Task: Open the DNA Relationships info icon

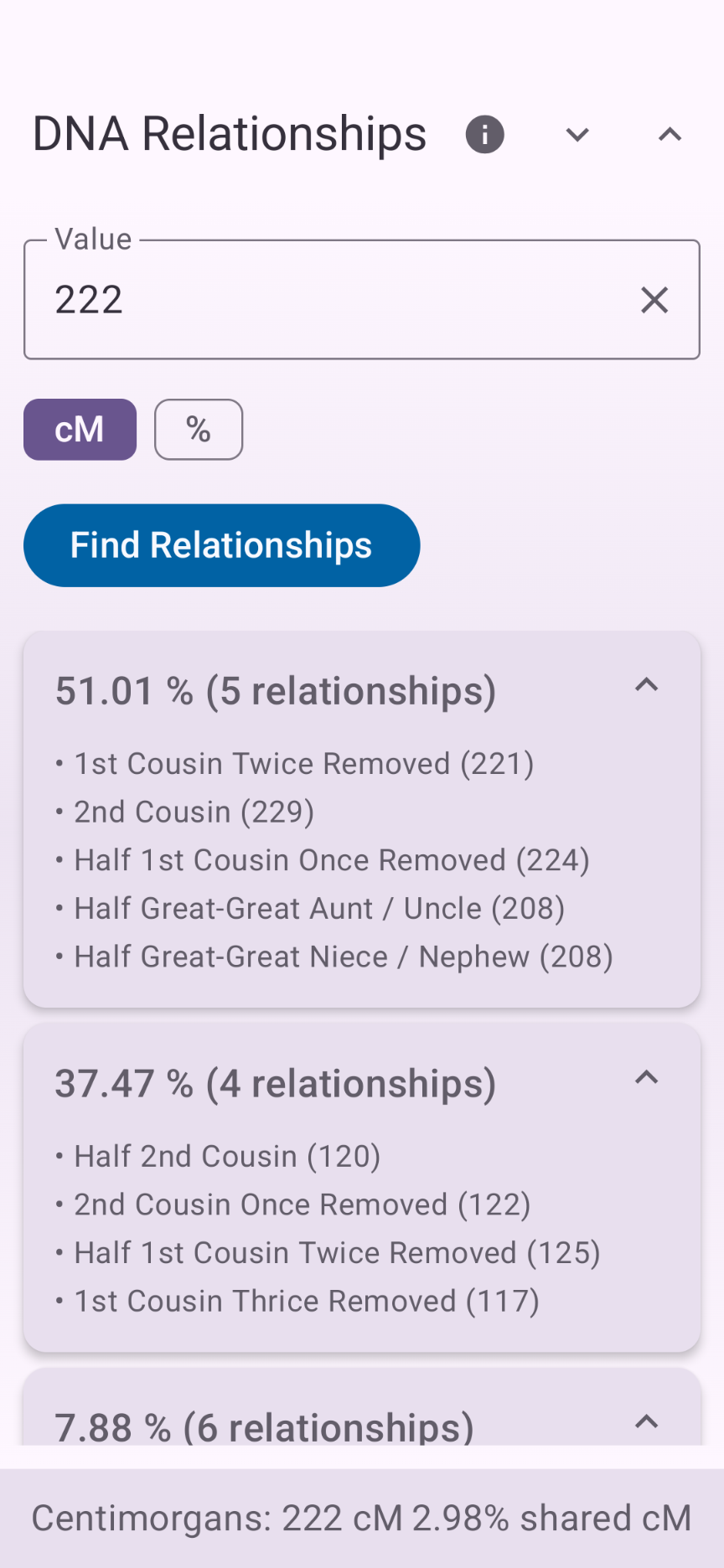Action: tap(484, 134)
